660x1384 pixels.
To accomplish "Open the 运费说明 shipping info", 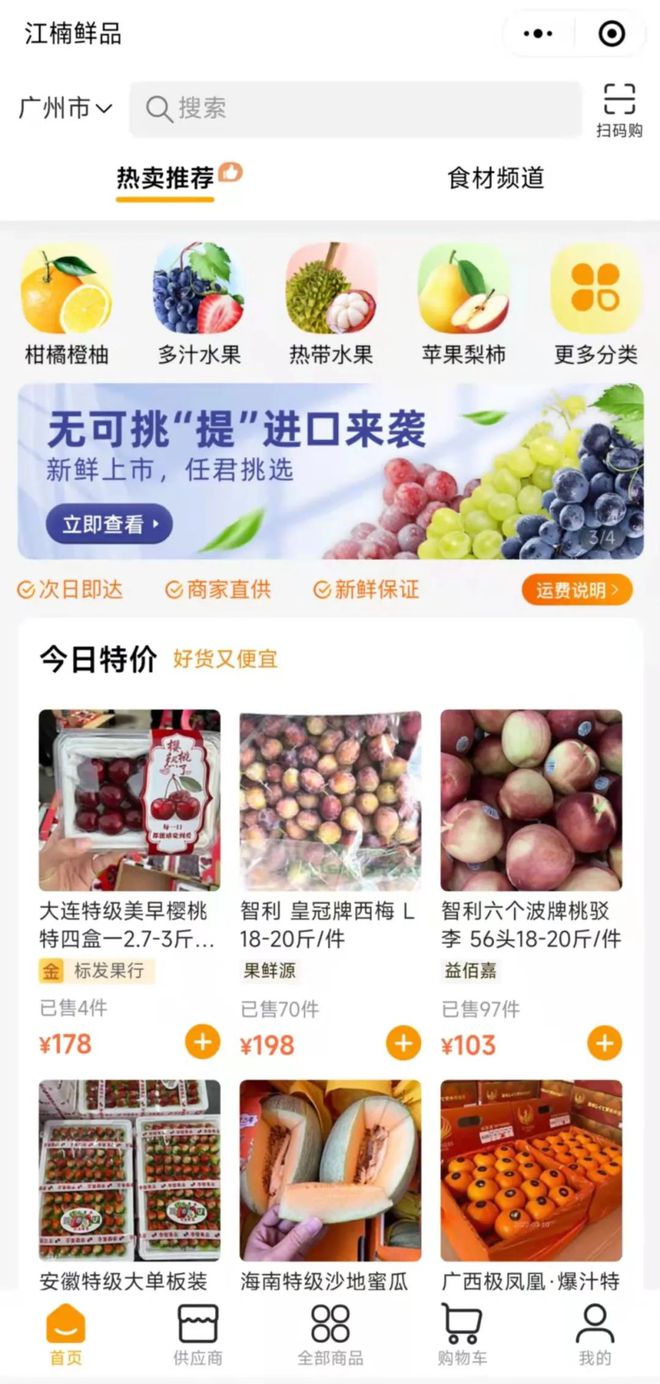I will pyautogui.click(x=577, y=590).
